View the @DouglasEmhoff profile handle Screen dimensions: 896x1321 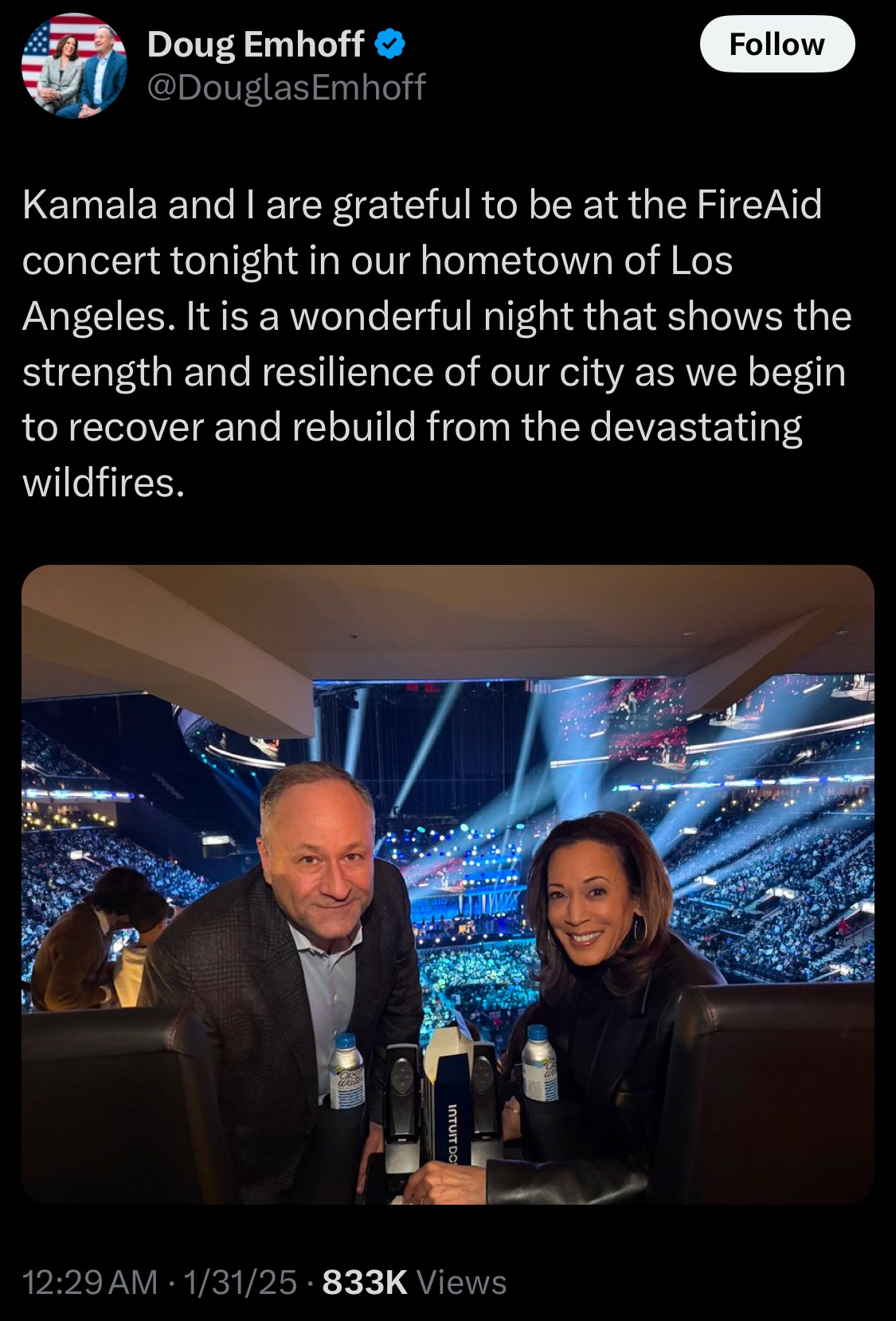point(287,87)
